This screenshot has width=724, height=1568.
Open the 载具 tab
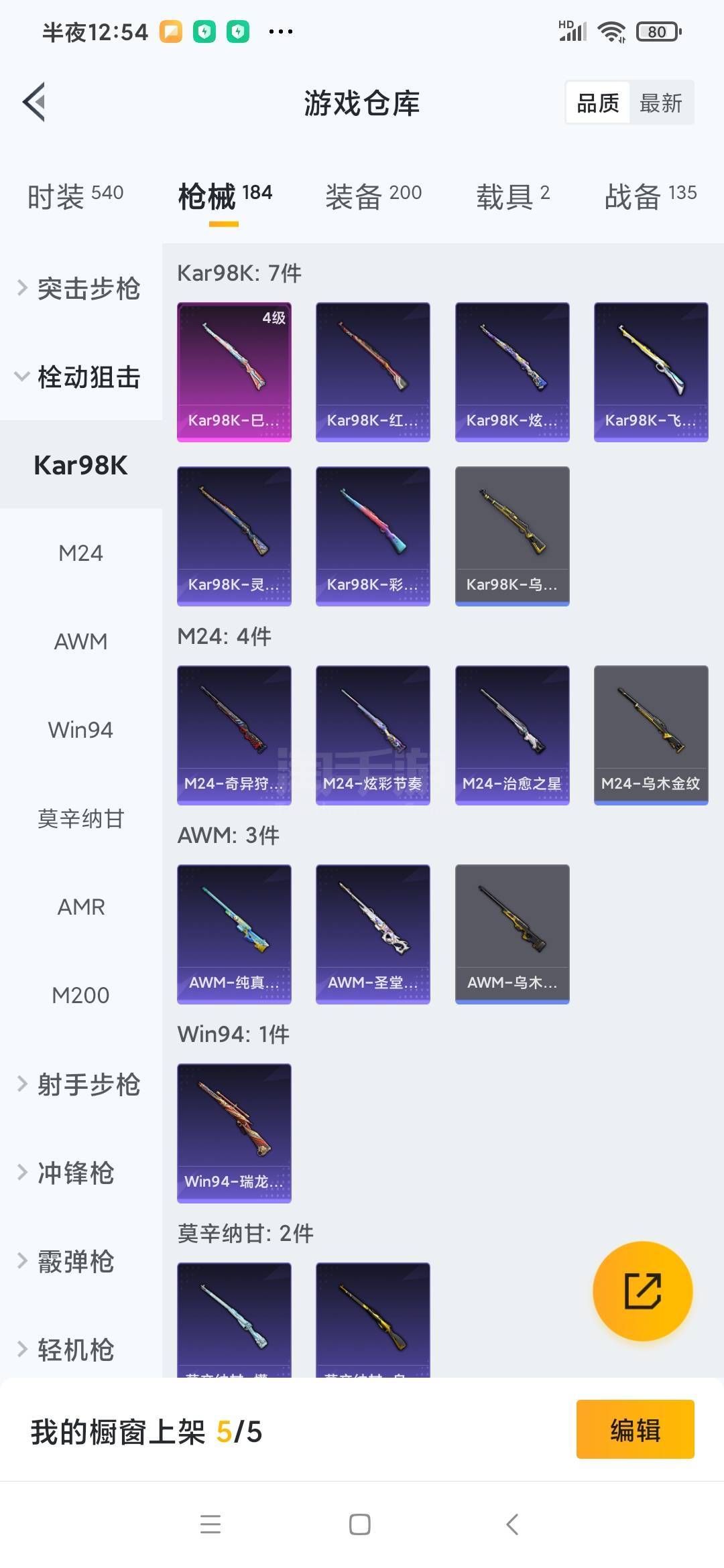pos(513,196)
